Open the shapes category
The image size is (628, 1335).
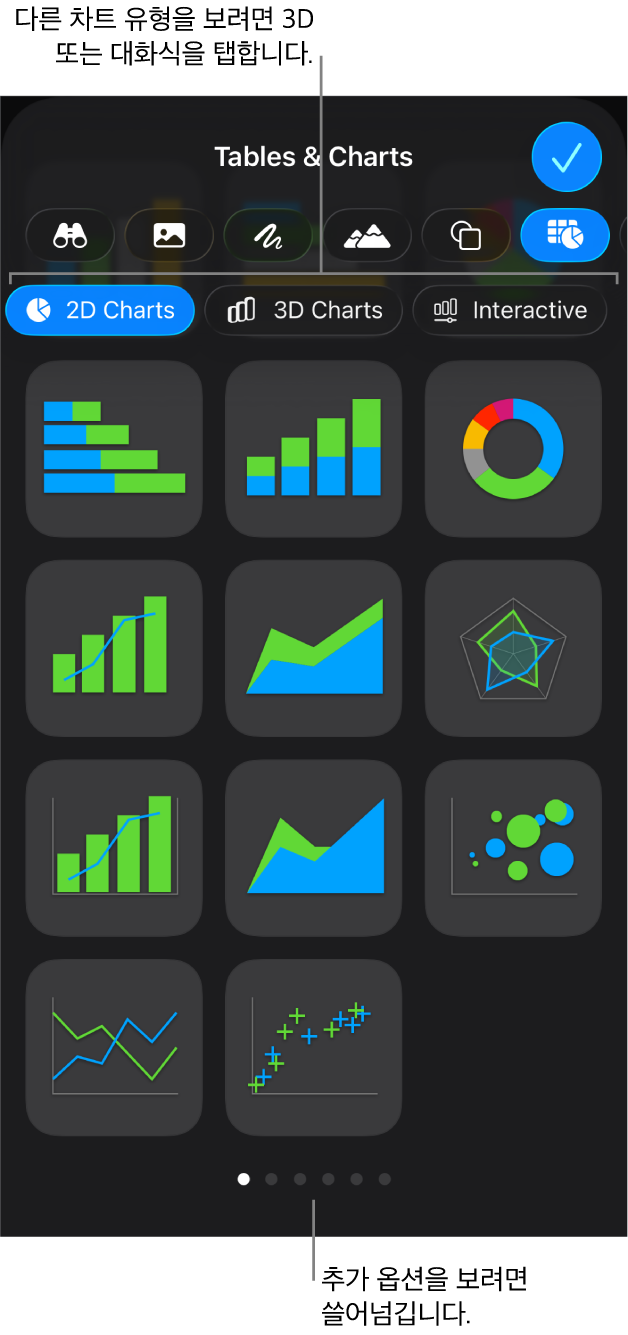tap(466, 236)
